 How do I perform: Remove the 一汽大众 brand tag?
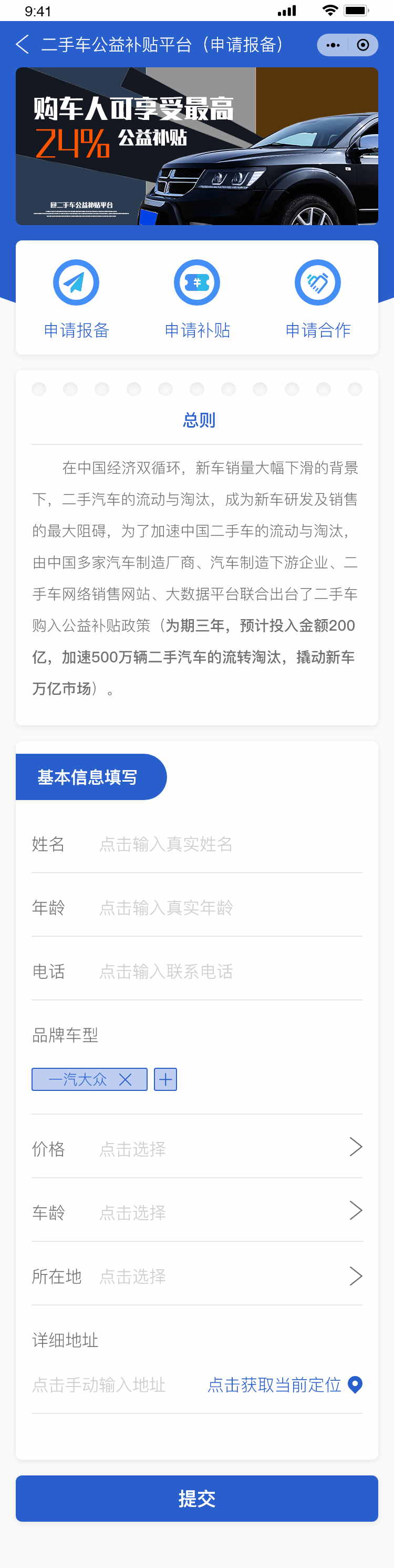click(x=125, y=1079)
